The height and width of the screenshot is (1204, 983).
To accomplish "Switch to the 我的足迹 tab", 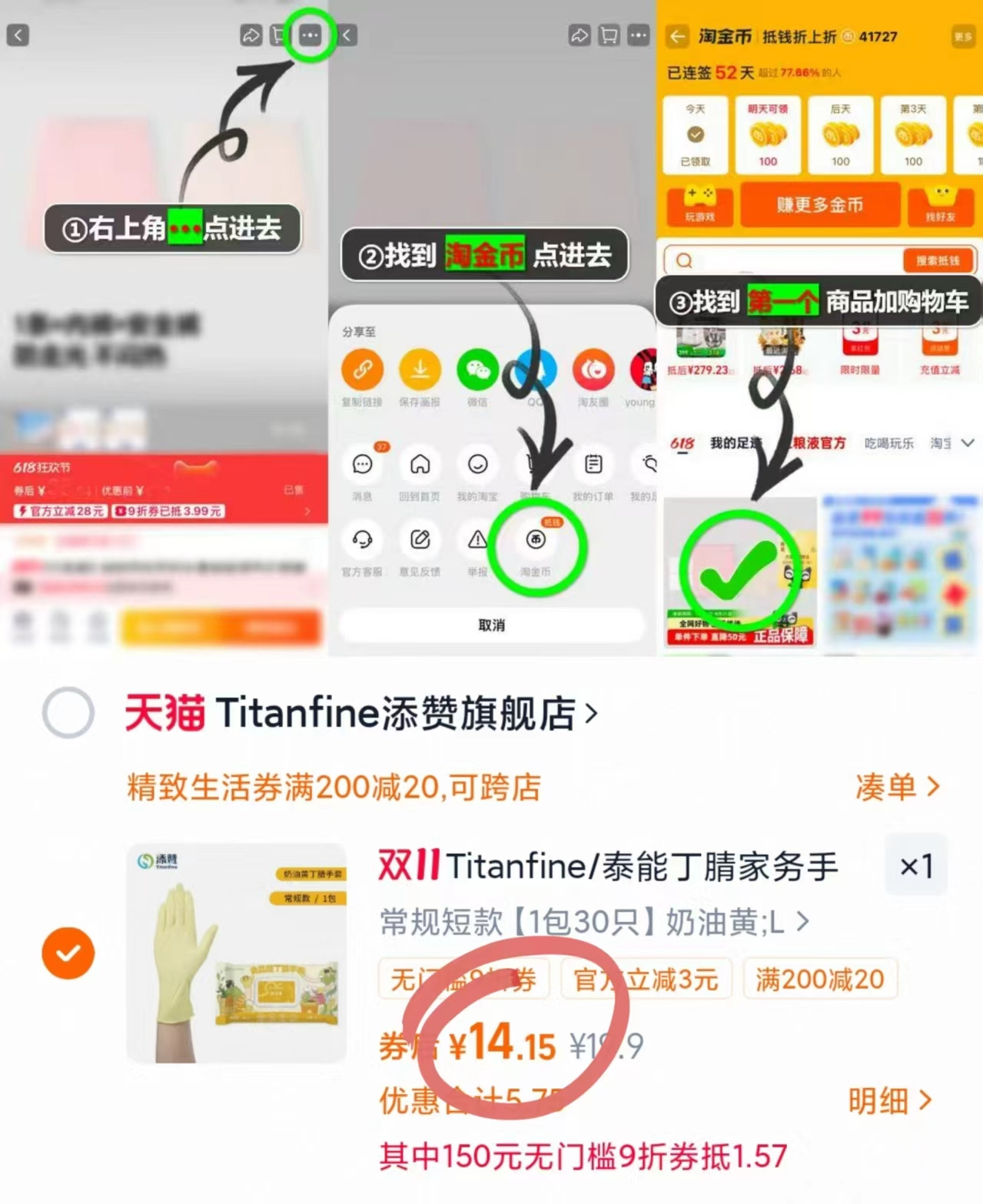I will 734,443.
